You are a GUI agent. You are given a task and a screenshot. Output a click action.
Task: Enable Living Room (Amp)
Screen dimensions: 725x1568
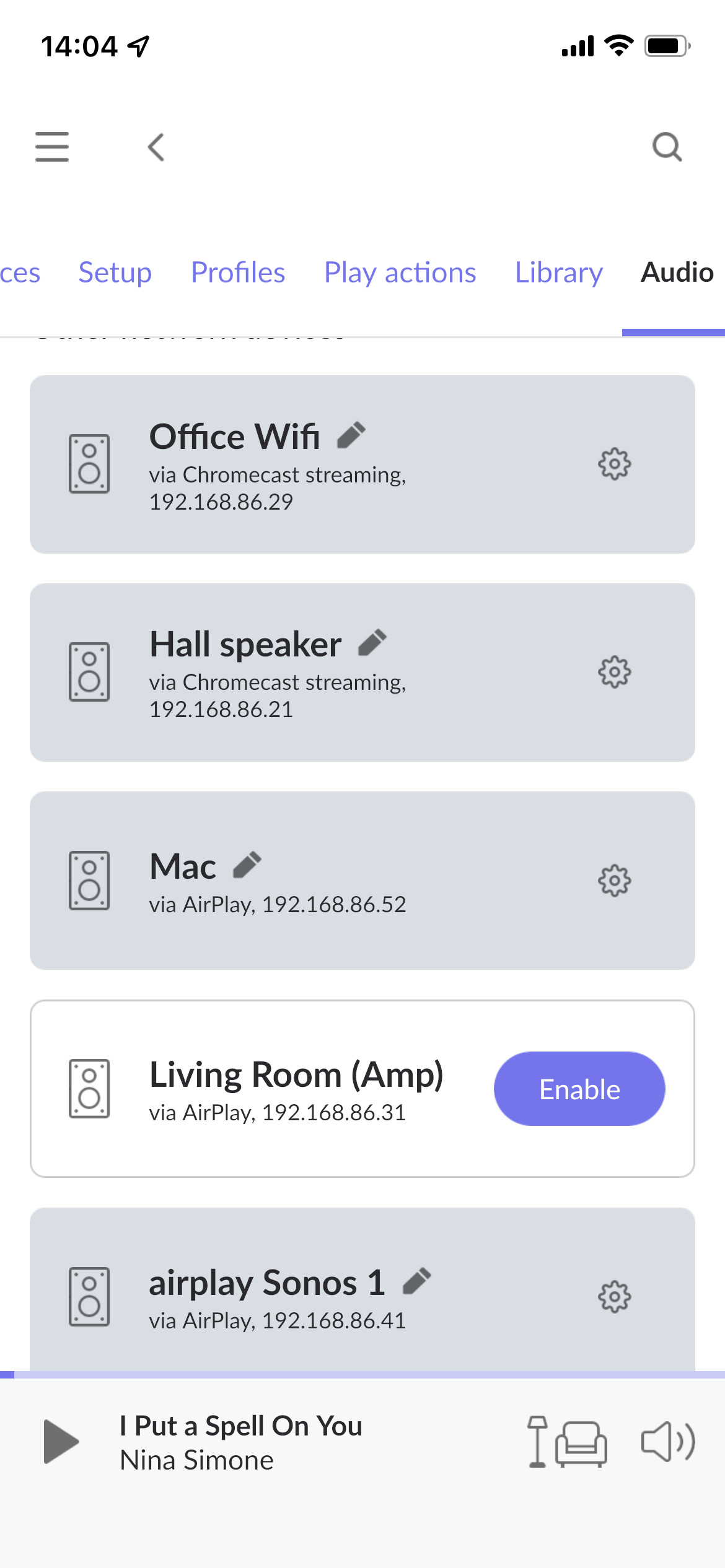click(x=579, y=1089)
